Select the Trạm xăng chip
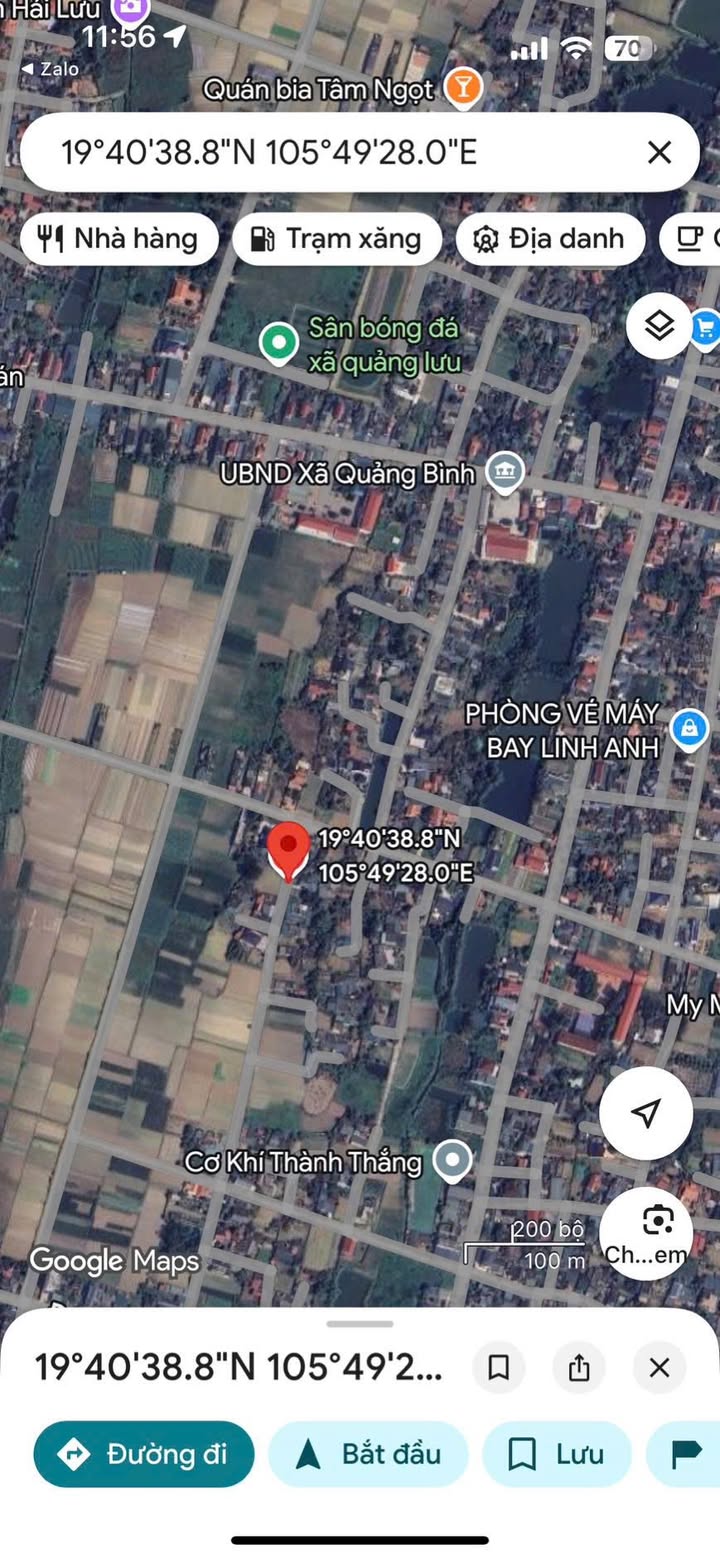 [337, 239]
